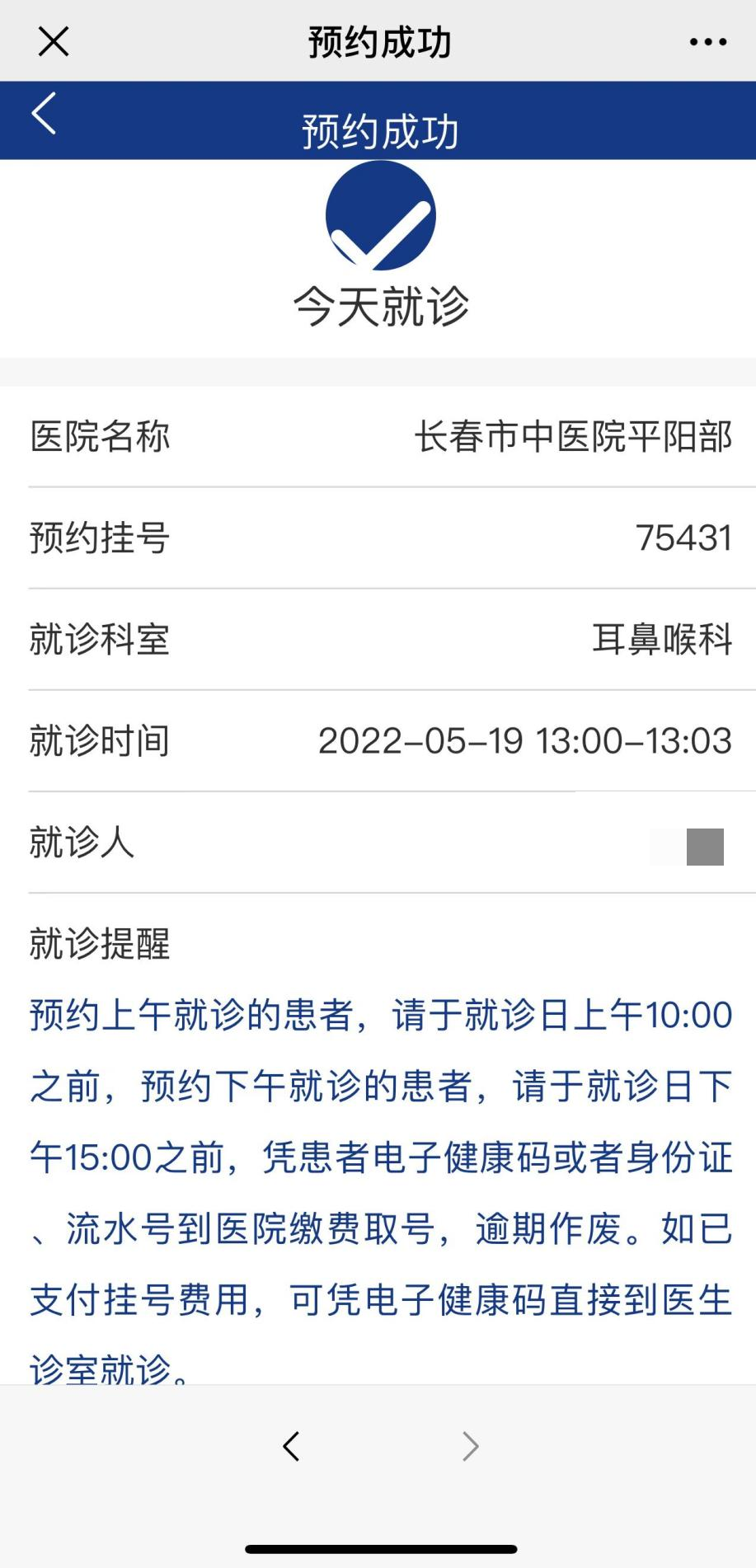Screen dimensions: 756x1568
Task: Tap the bottom browser back arrow
Action: pos(290,1446)
